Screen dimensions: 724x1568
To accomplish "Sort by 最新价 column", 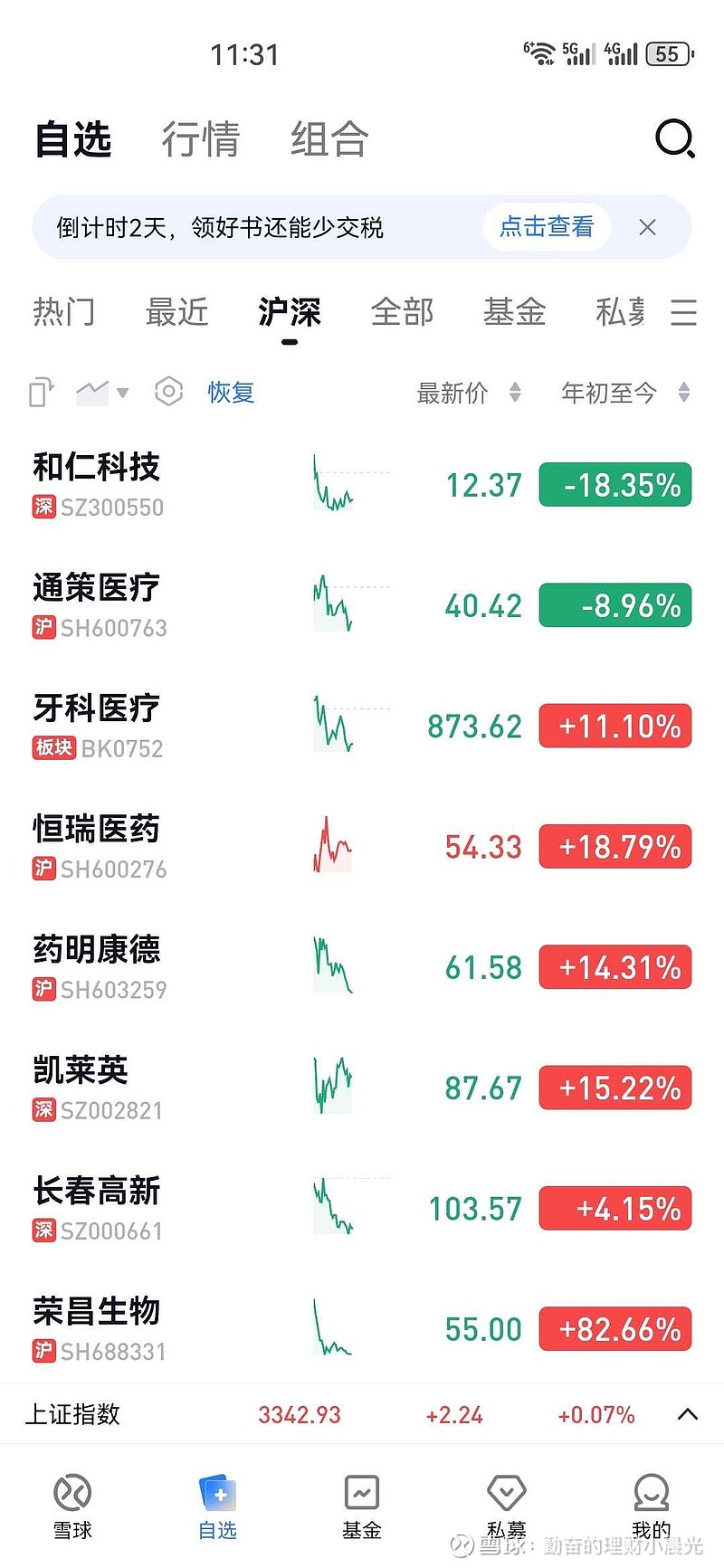I will pos(469,393).
